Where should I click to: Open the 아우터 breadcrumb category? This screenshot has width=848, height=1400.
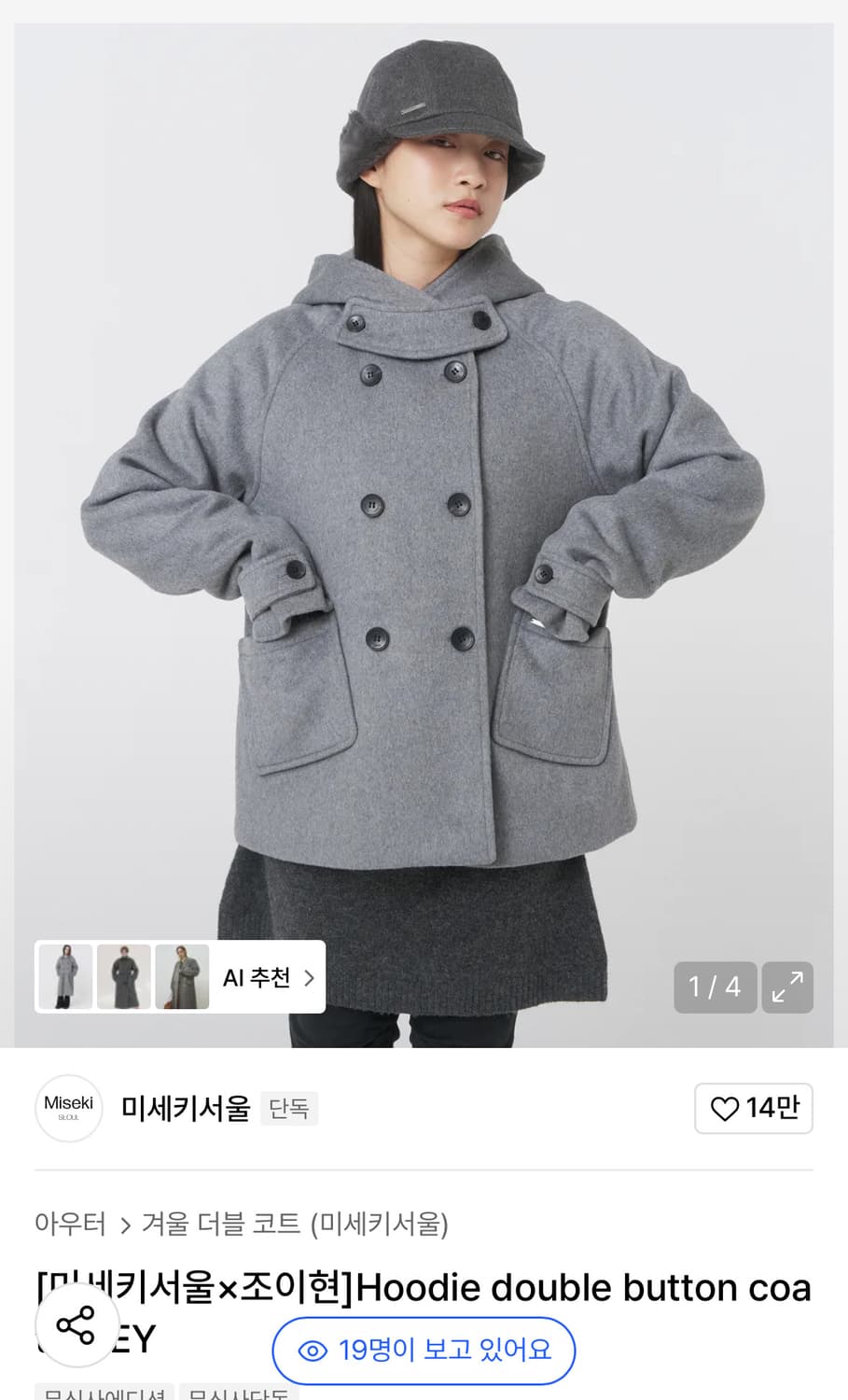[69, 1225]
